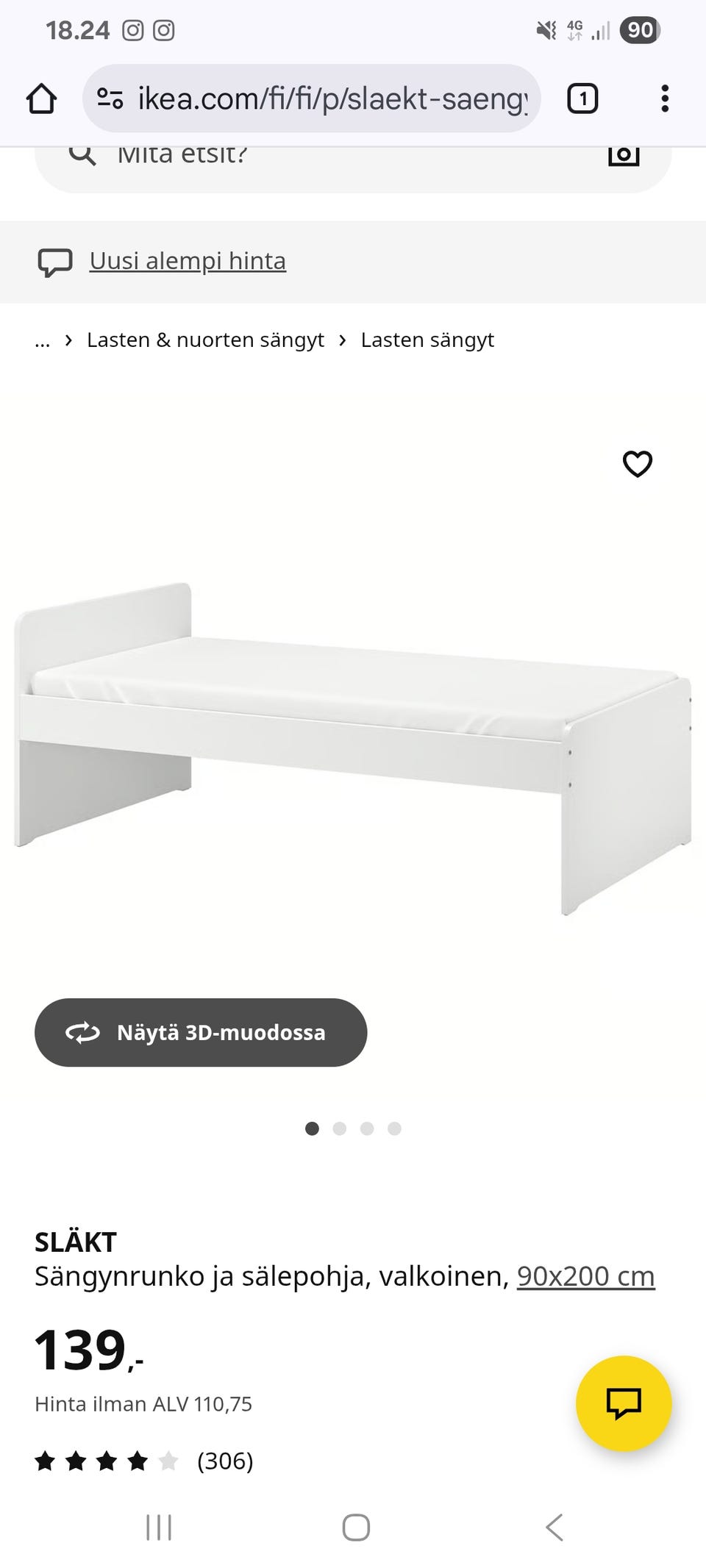
Task: Tap the heart icon to favorite the bed
Action: [x=637, y=464]
